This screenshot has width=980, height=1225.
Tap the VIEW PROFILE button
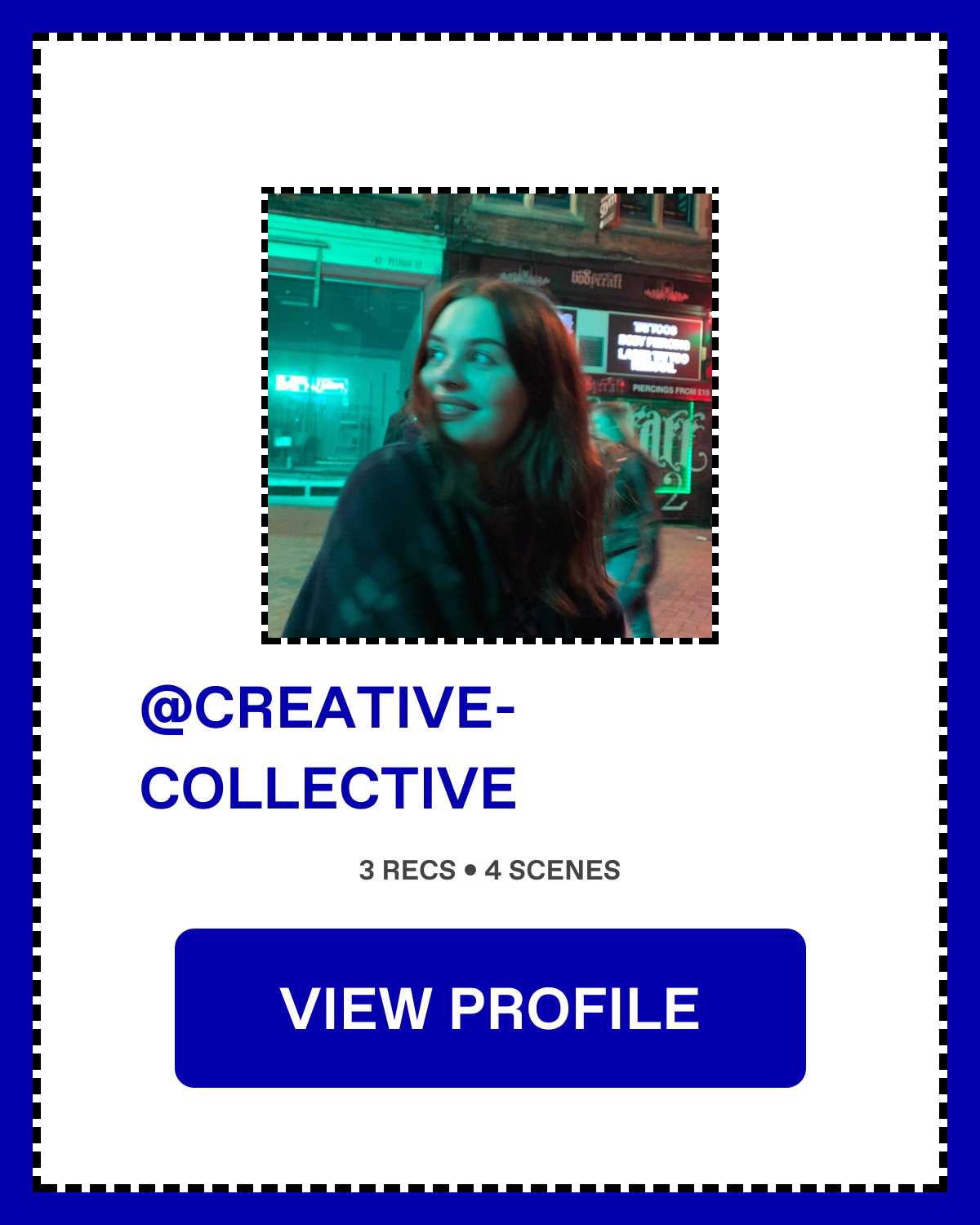click(490, 1008)
